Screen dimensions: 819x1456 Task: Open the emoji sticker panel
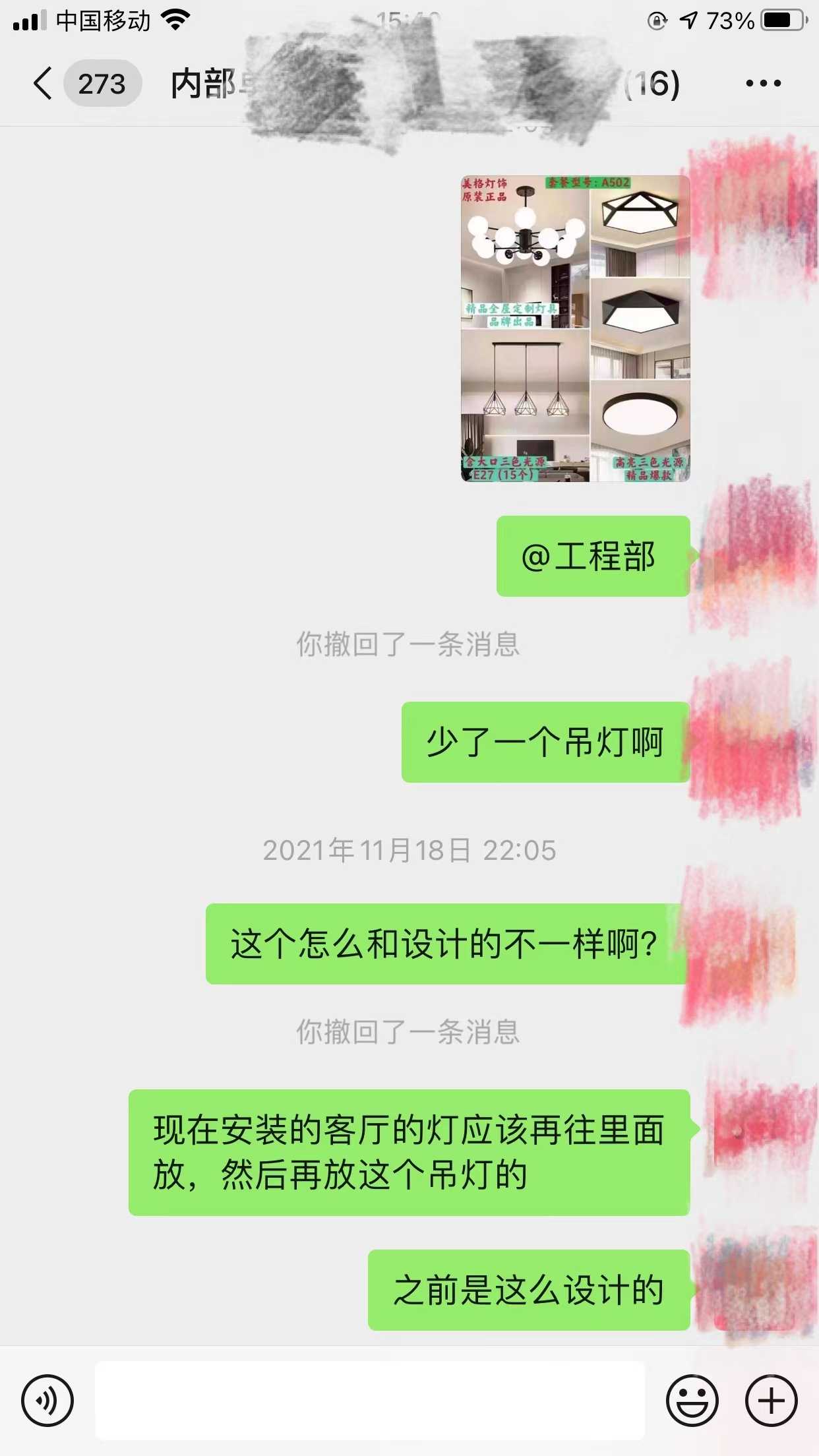[x=692, y=1400]
